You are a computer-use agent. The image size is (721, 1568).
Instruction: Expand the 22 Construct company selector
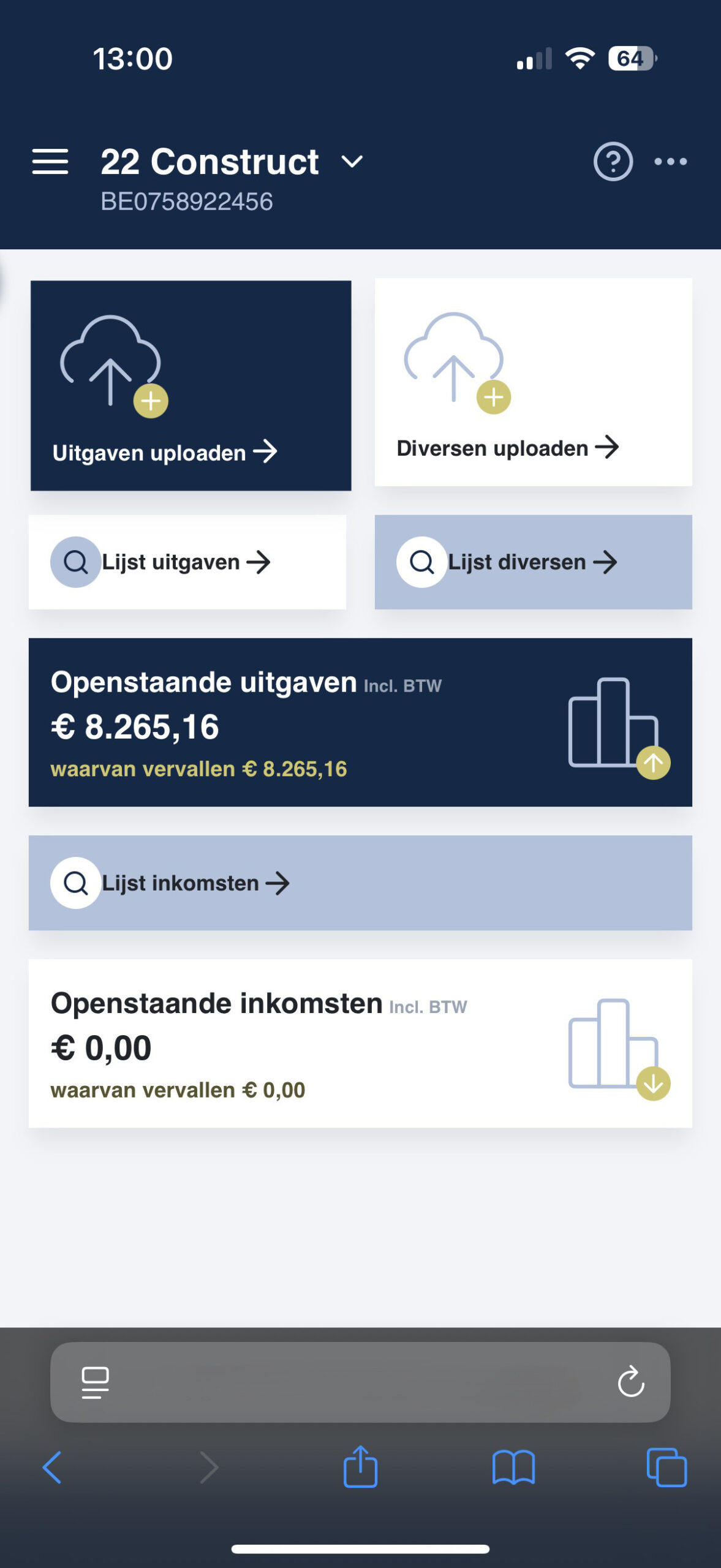coord(352,162)
